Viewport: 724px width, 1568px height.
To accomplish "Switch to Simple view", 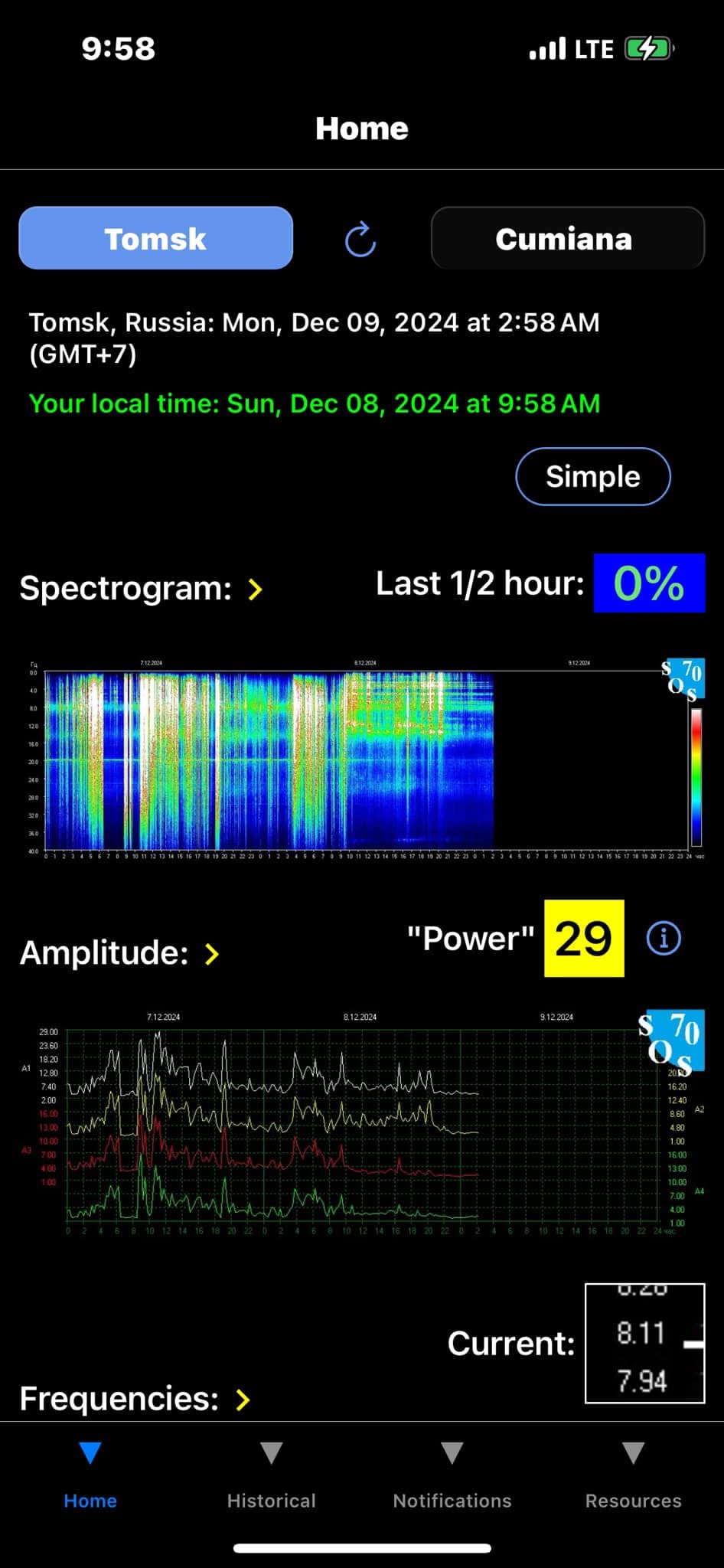I will [592, 476].
